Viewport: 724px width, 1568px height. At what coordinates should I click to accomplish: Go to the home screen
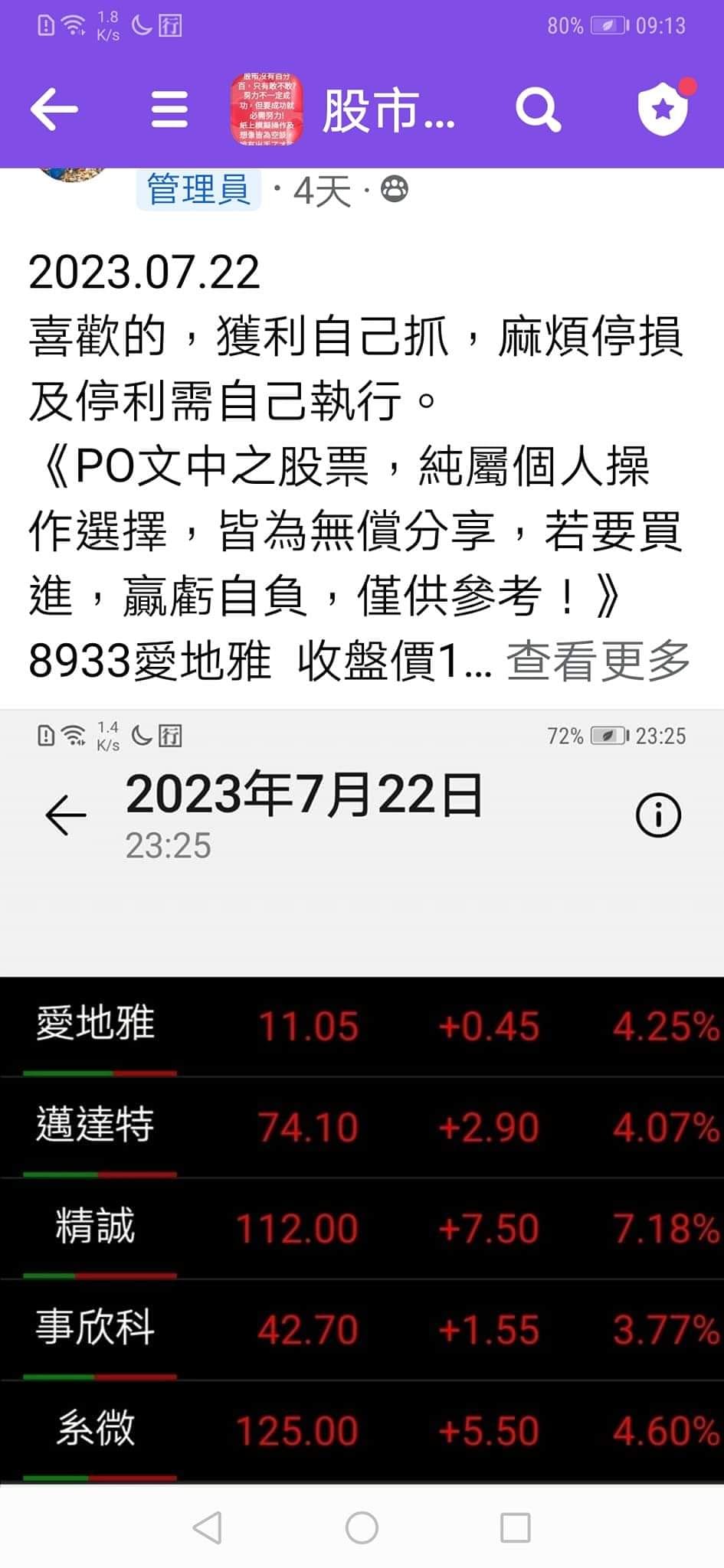pyautogui.click(x=362, y=1527)
